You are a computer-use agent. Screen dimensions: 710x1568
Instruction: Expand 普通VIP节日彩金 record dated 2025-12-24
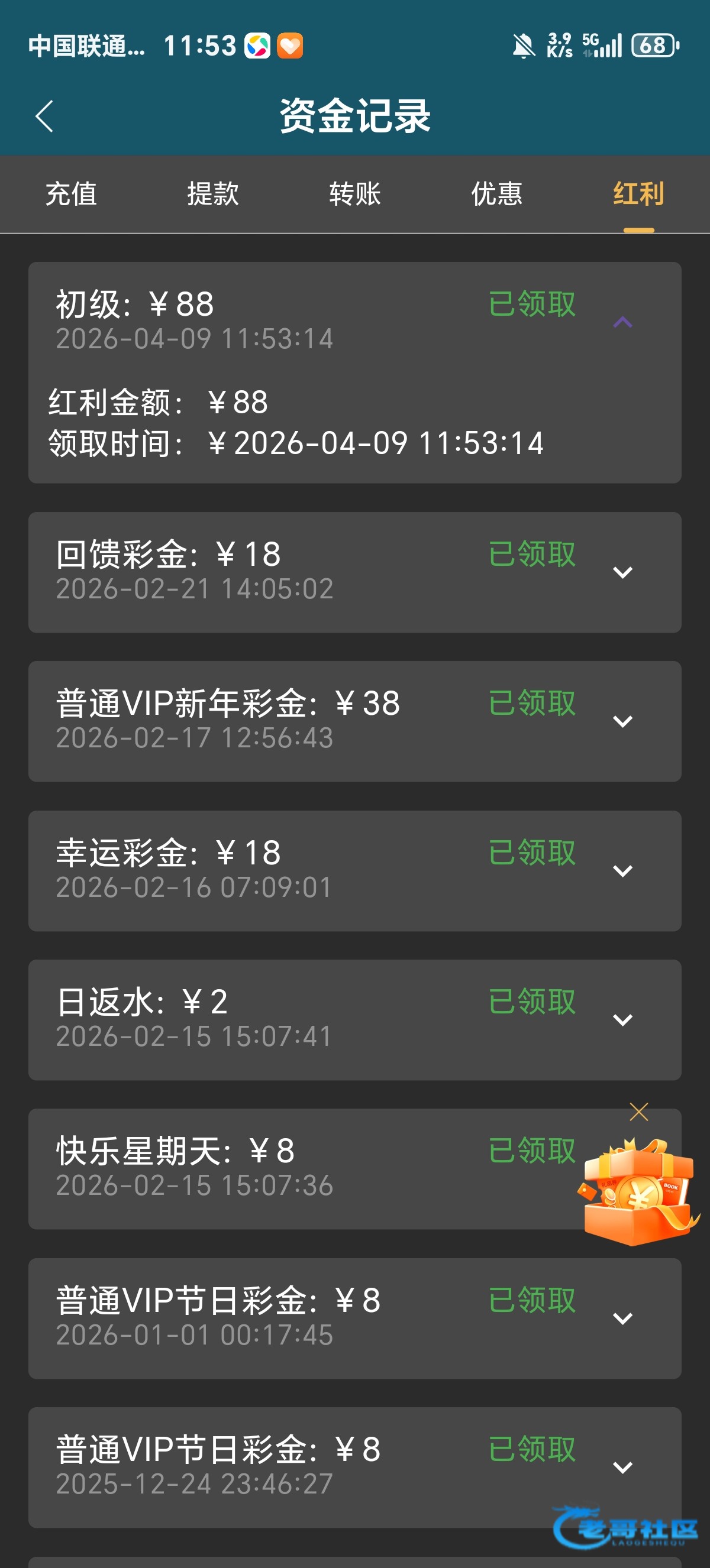[622, 1467]
